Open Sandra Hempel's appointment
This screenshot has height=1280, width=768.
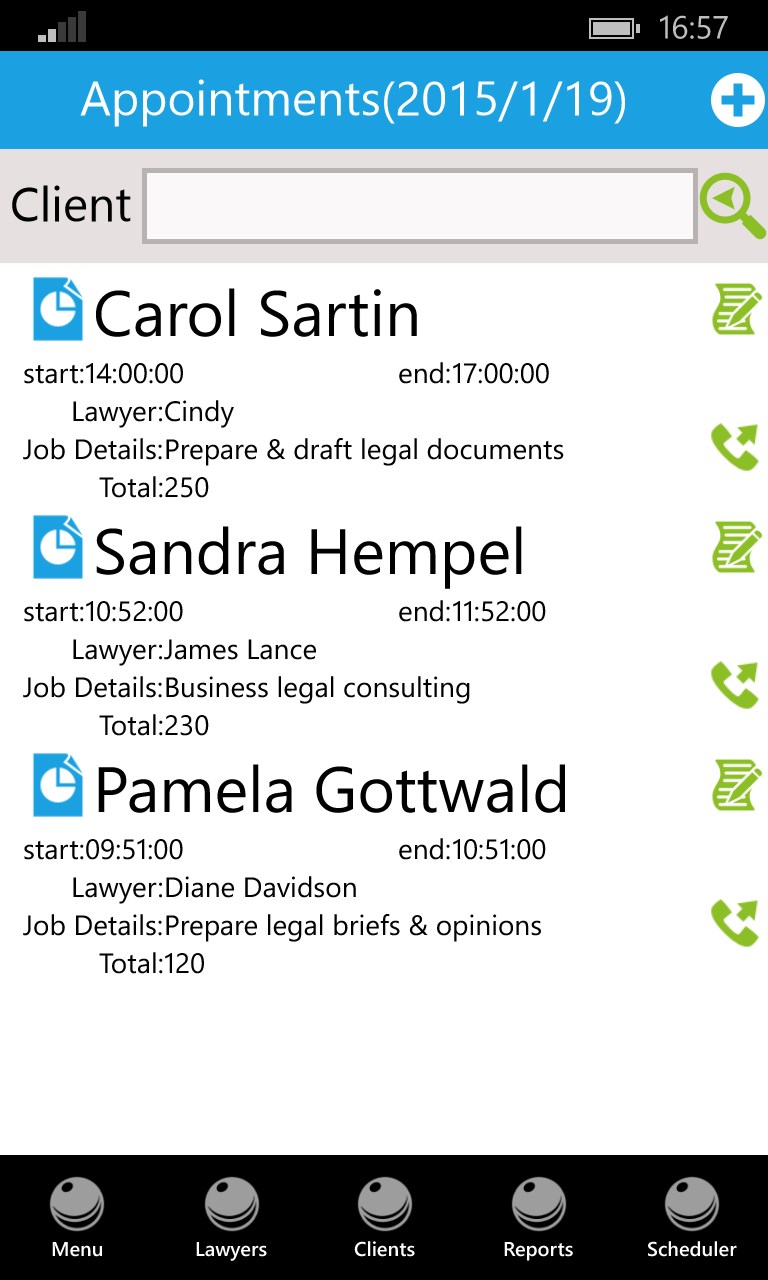[x=309, y=552]
